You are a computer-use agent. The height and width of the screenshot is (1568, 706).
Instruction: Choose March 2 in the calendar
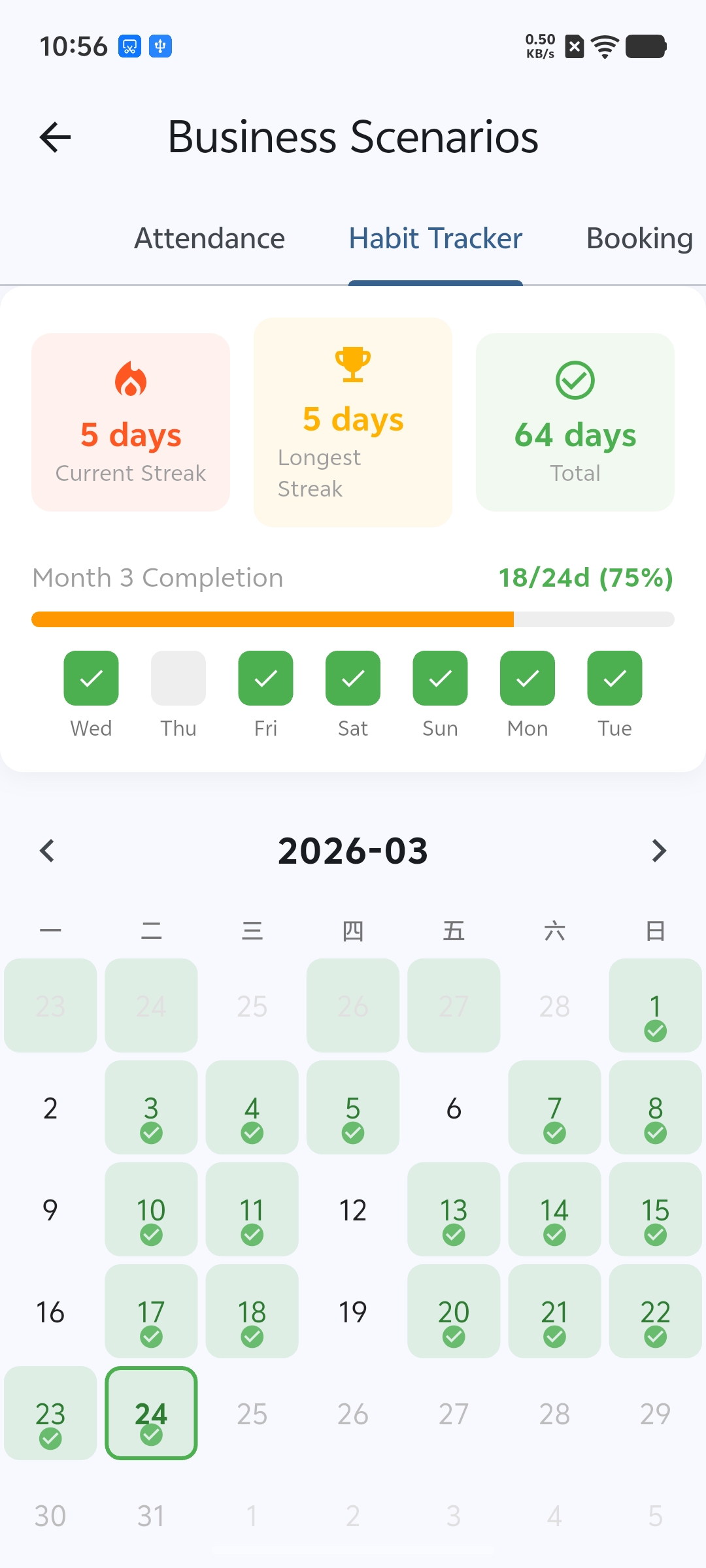(50, 1108)
